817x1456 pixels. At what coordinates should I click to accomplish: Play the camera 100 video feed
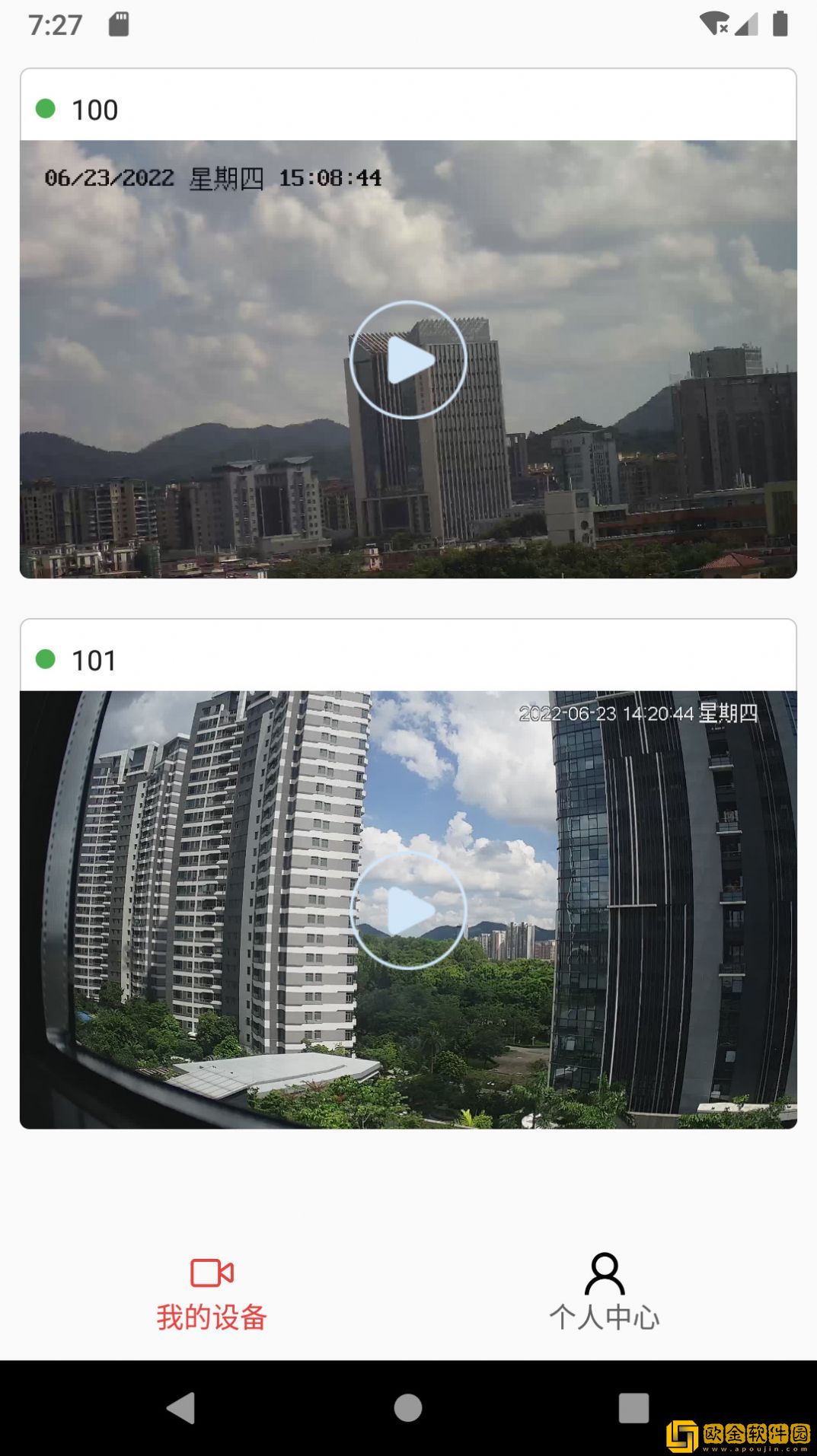pos(408,359)
